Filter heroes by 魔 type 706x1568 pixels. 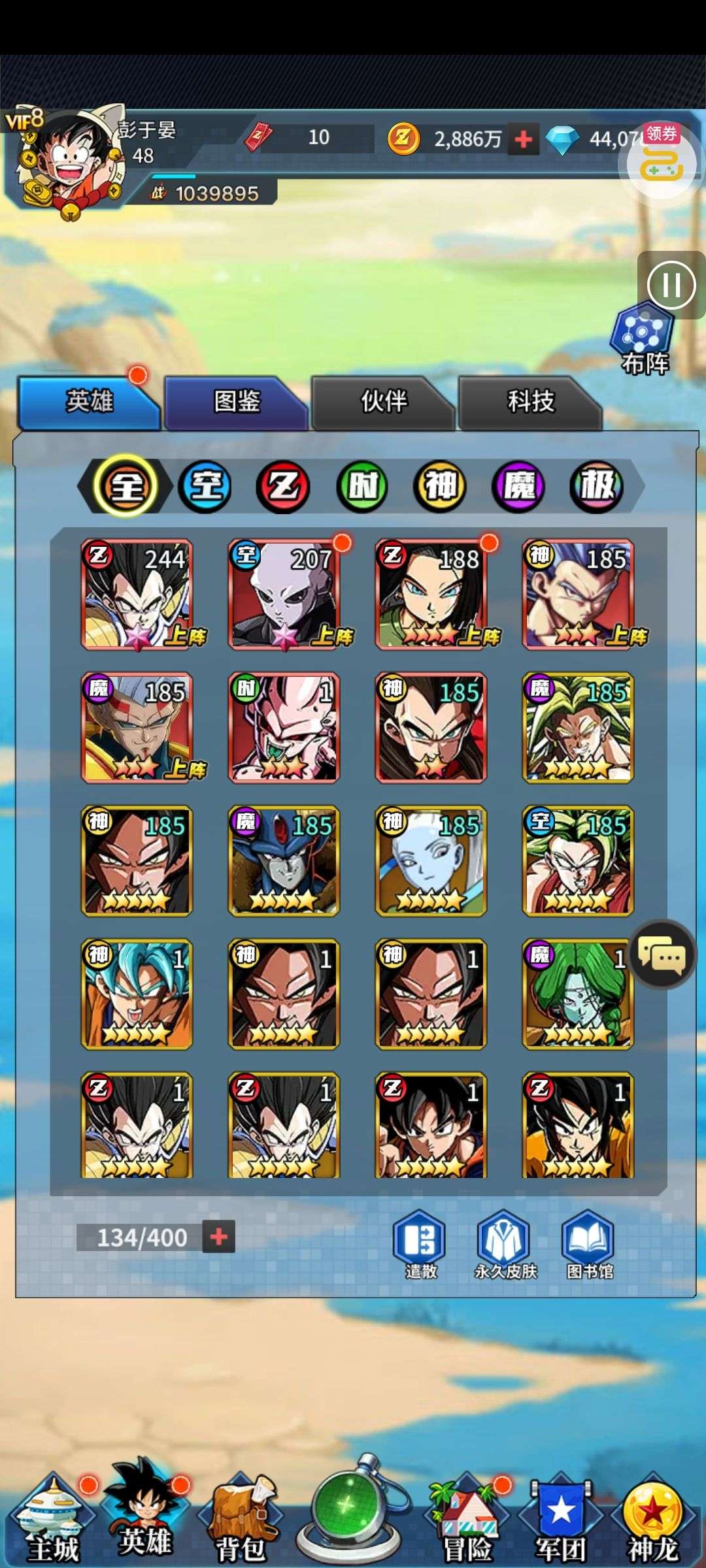(x=518, y=486)
